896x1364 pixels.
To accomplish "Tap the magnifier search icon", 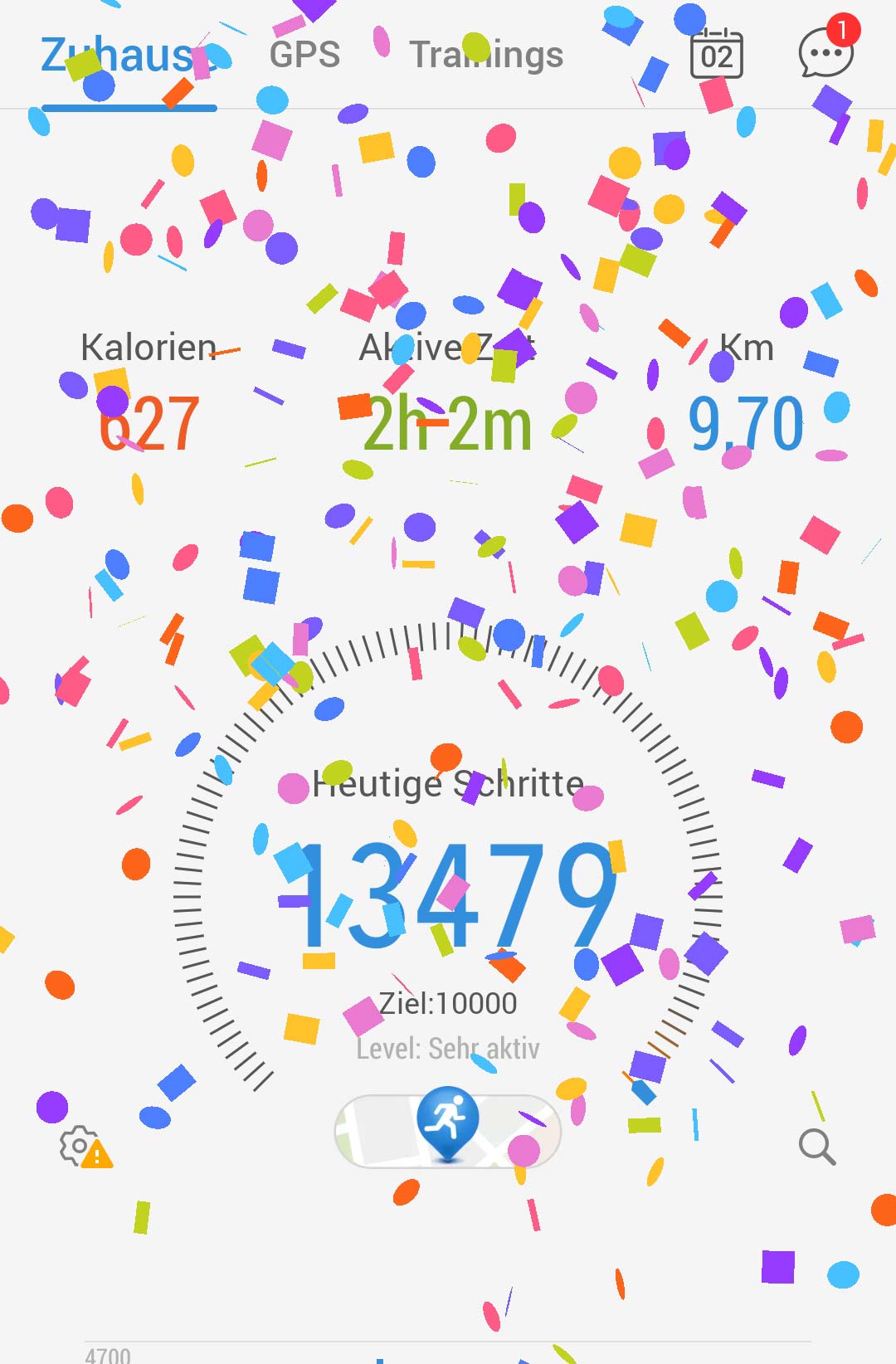I will pyautogui.click(x=816, y=1147).
